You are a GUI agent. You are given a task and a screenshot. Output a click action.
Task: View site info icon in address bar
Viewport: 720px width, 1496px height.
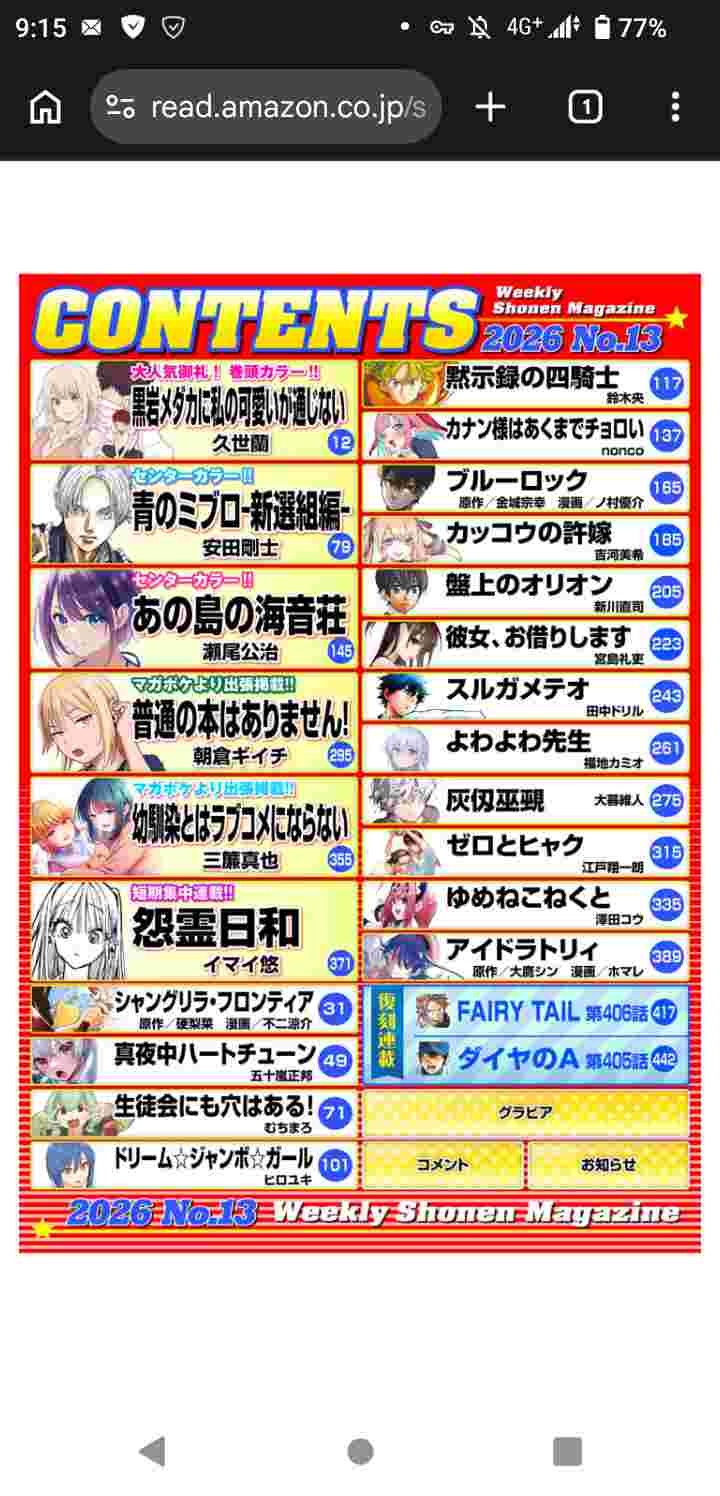pos(121,107)
